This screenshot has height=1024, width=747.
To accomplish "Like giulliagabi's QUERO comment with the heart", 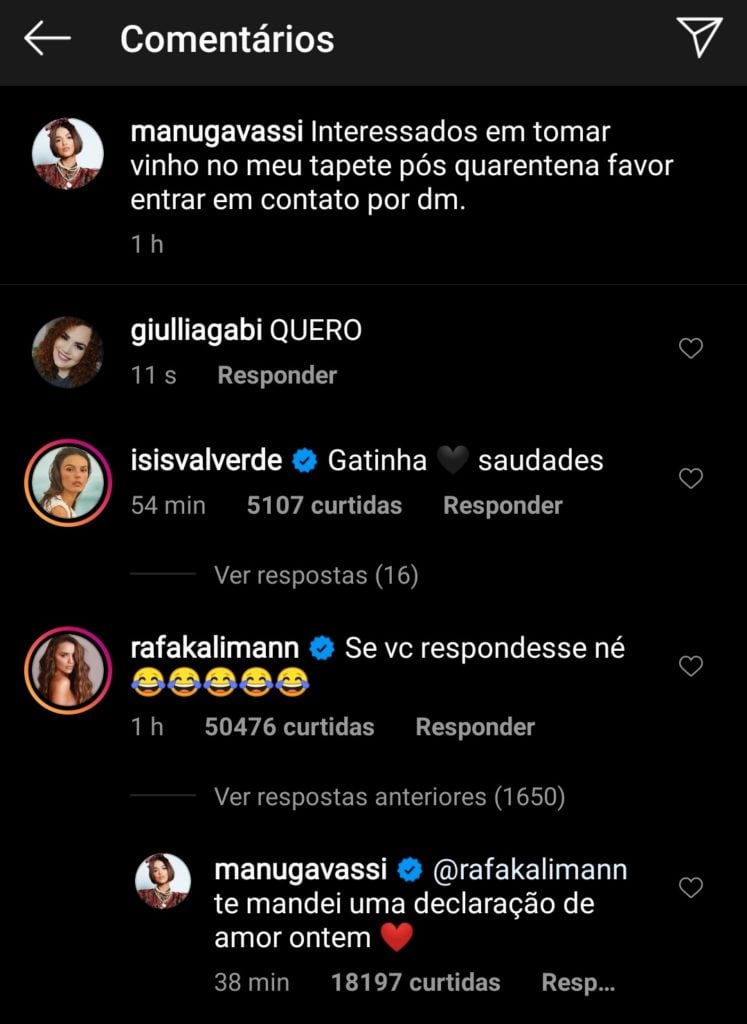I will 690,348.
